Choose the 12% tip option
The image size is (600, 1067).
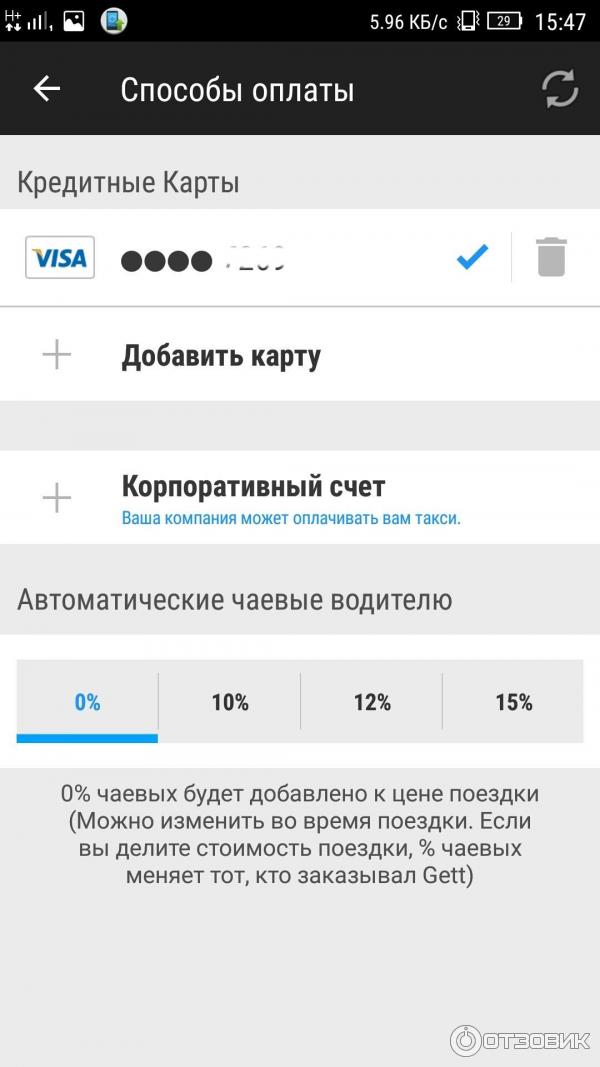[x=371, y=702]
